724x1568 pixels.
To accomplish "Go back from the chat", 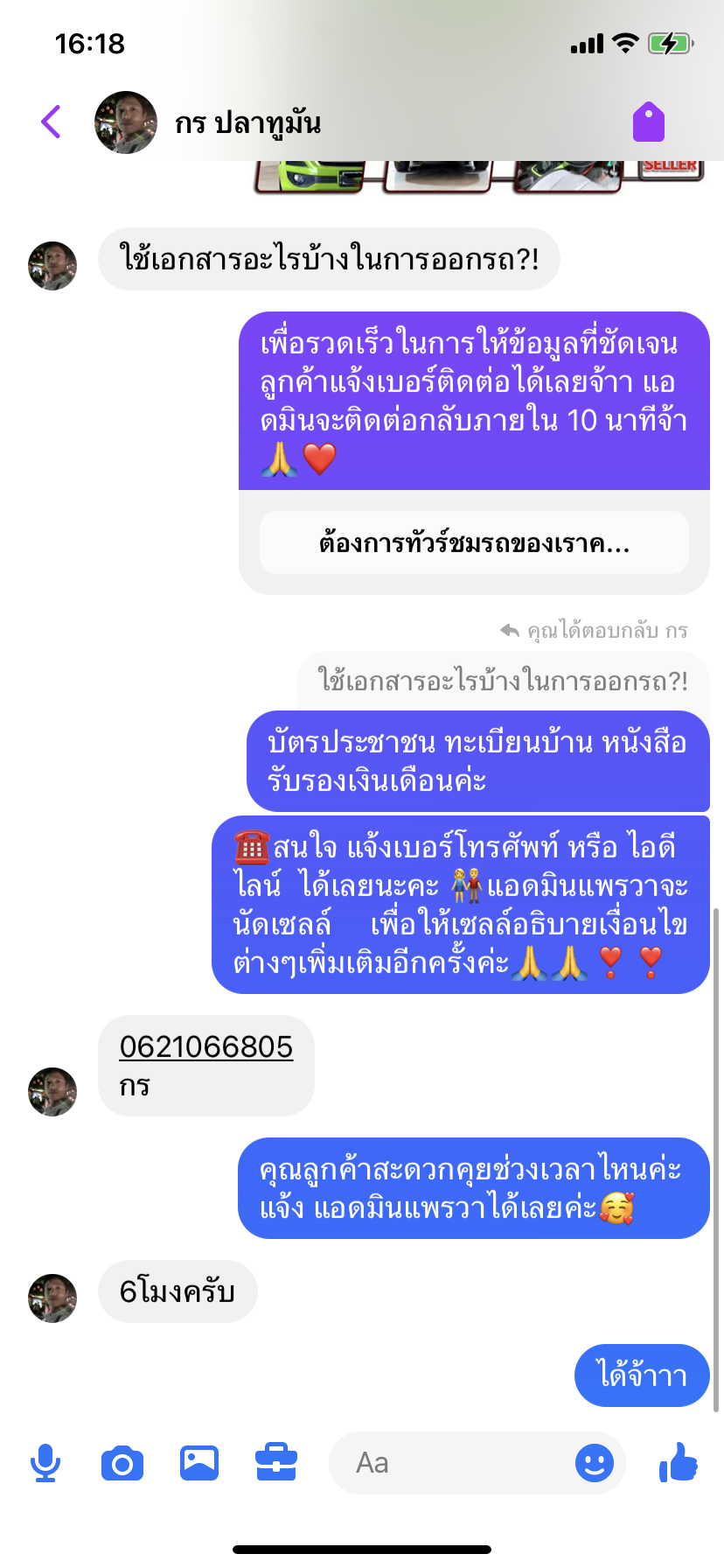I will [x=52, y=122].
